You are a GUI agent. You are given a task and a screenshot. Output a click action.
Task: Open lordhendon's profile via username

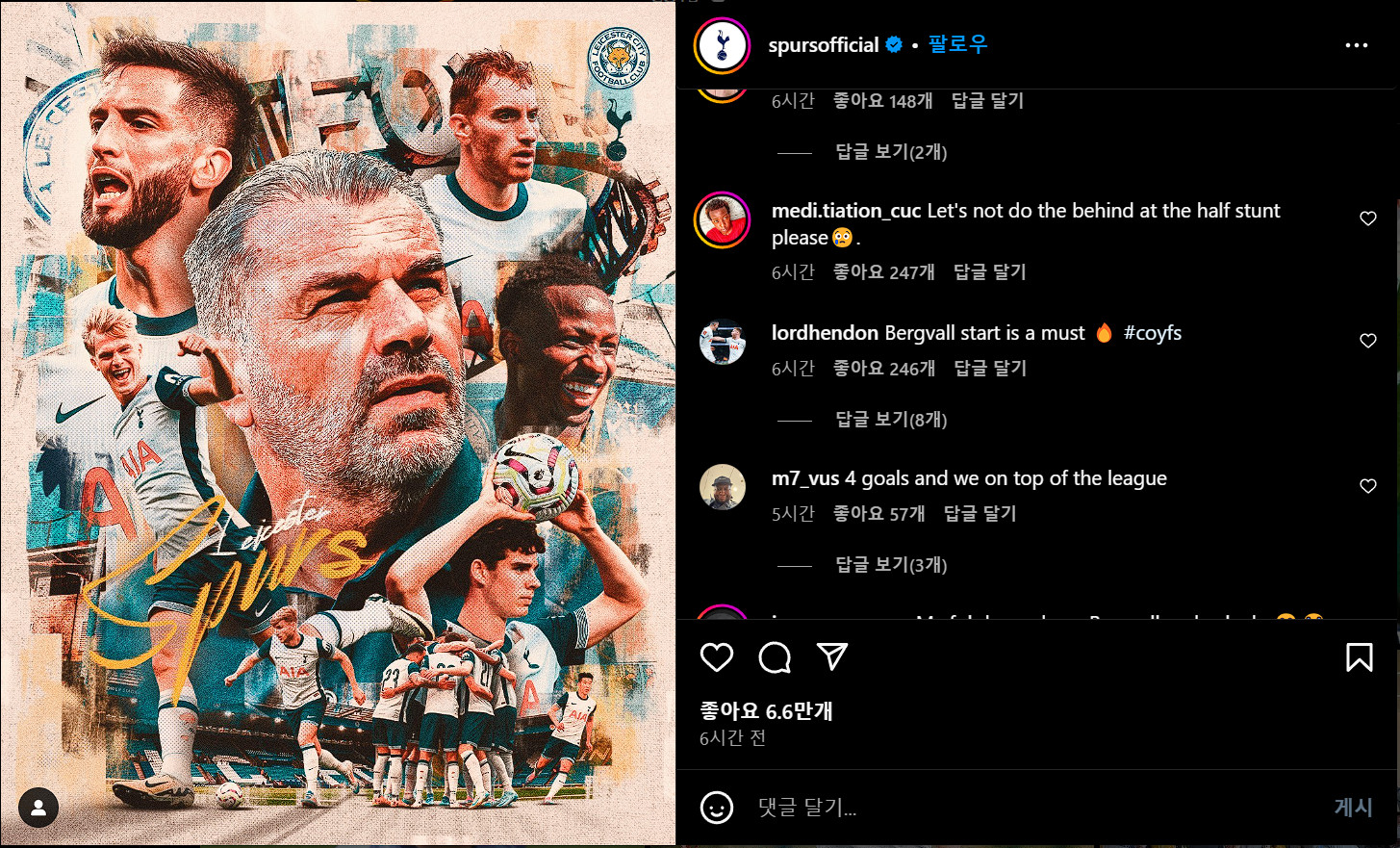point(825,333)
